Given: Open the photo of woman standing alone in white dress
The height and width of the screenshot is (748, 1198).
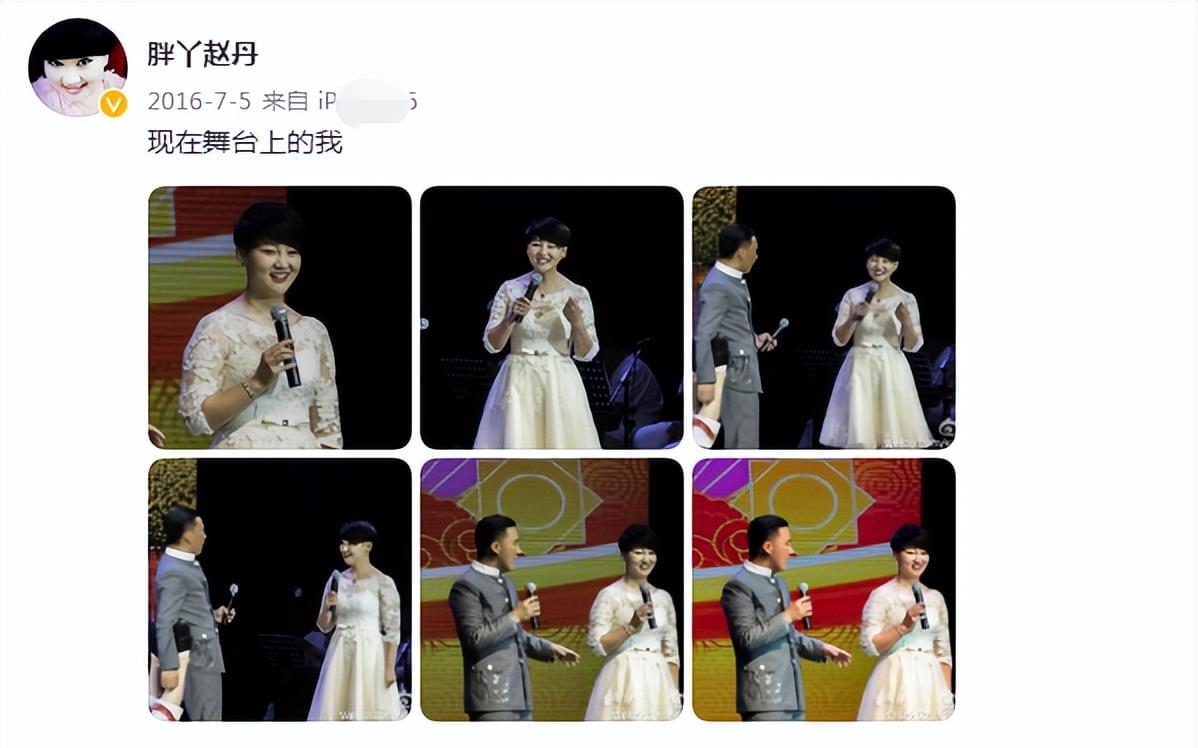Looking at the screenshot, I should (551, 317).
